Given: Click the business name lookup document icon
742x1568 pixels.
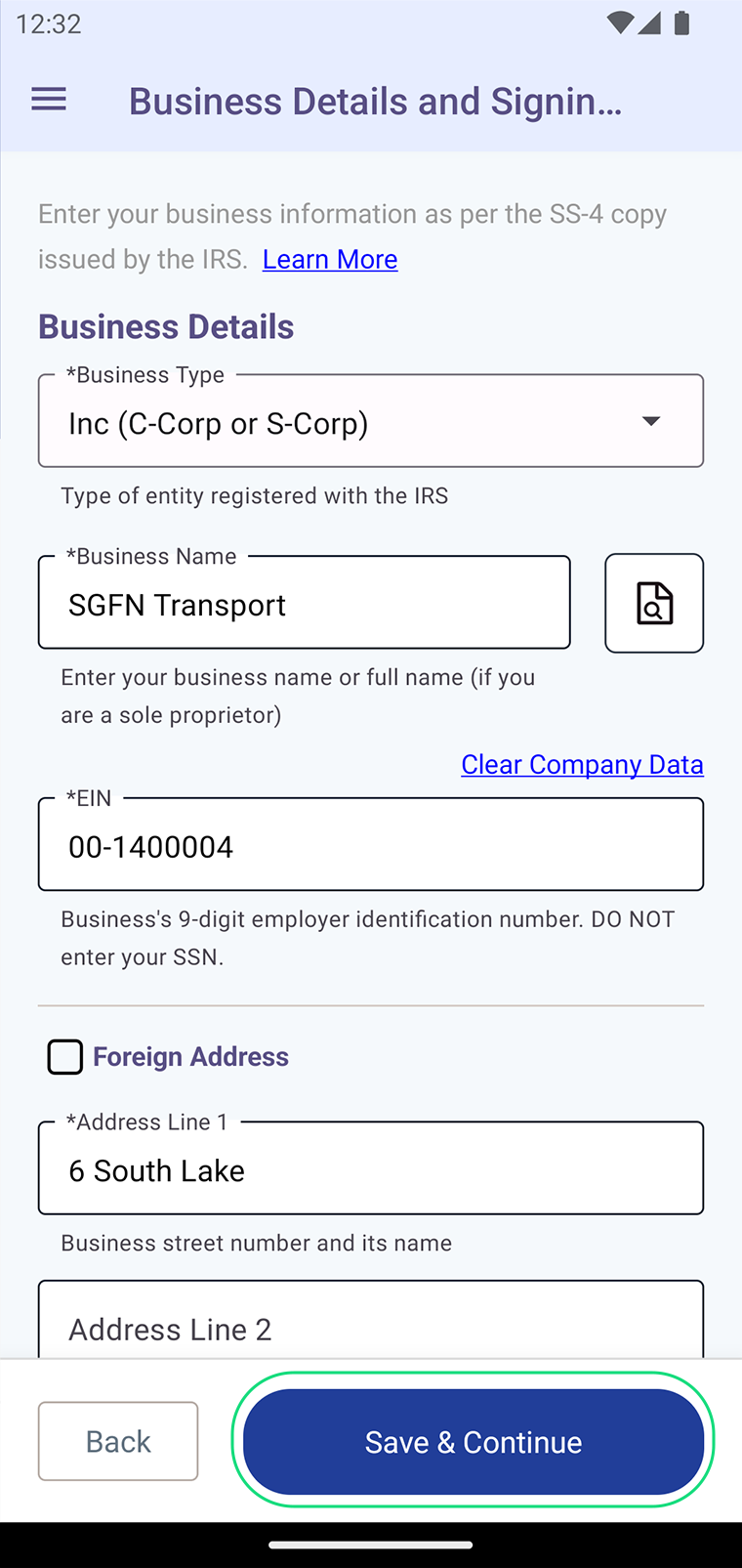Looking at the screenshot, I should click(x=654, y=603).
